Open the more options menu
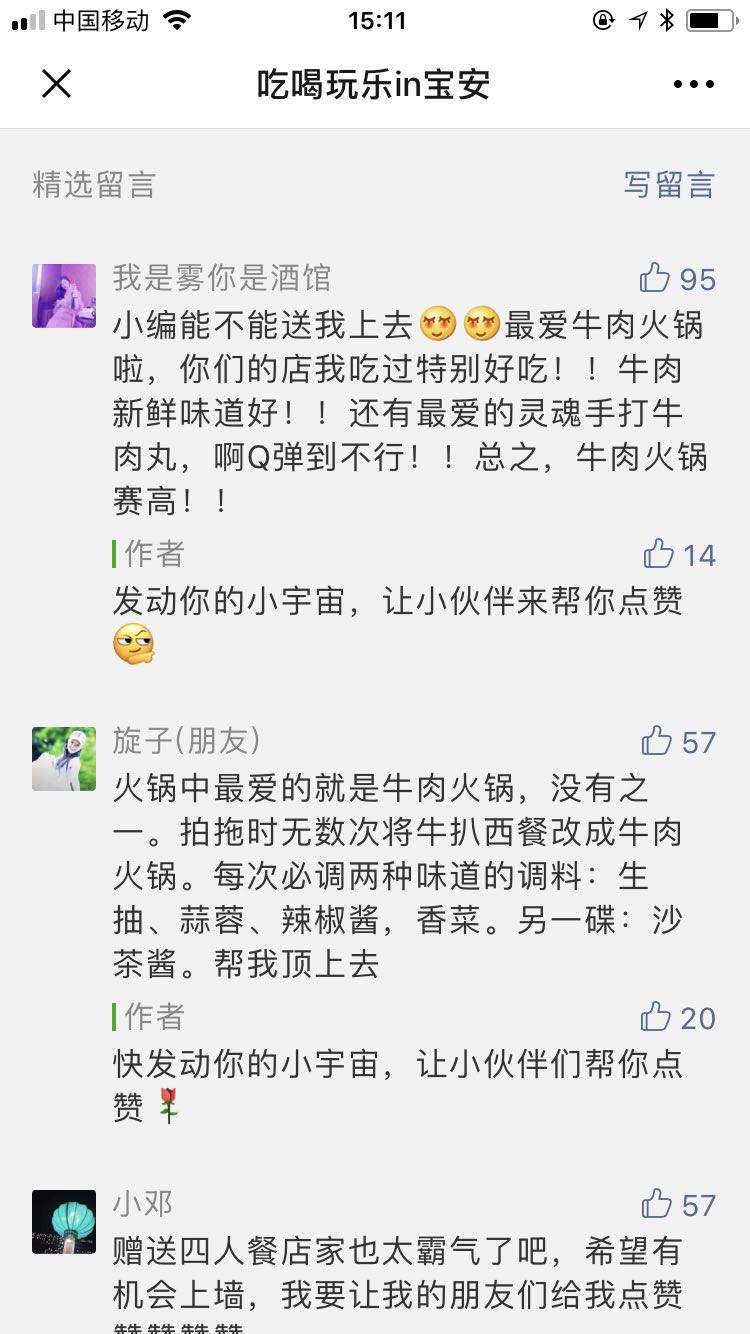This screenshot has width=750, height=1334. tap(694, 84)
